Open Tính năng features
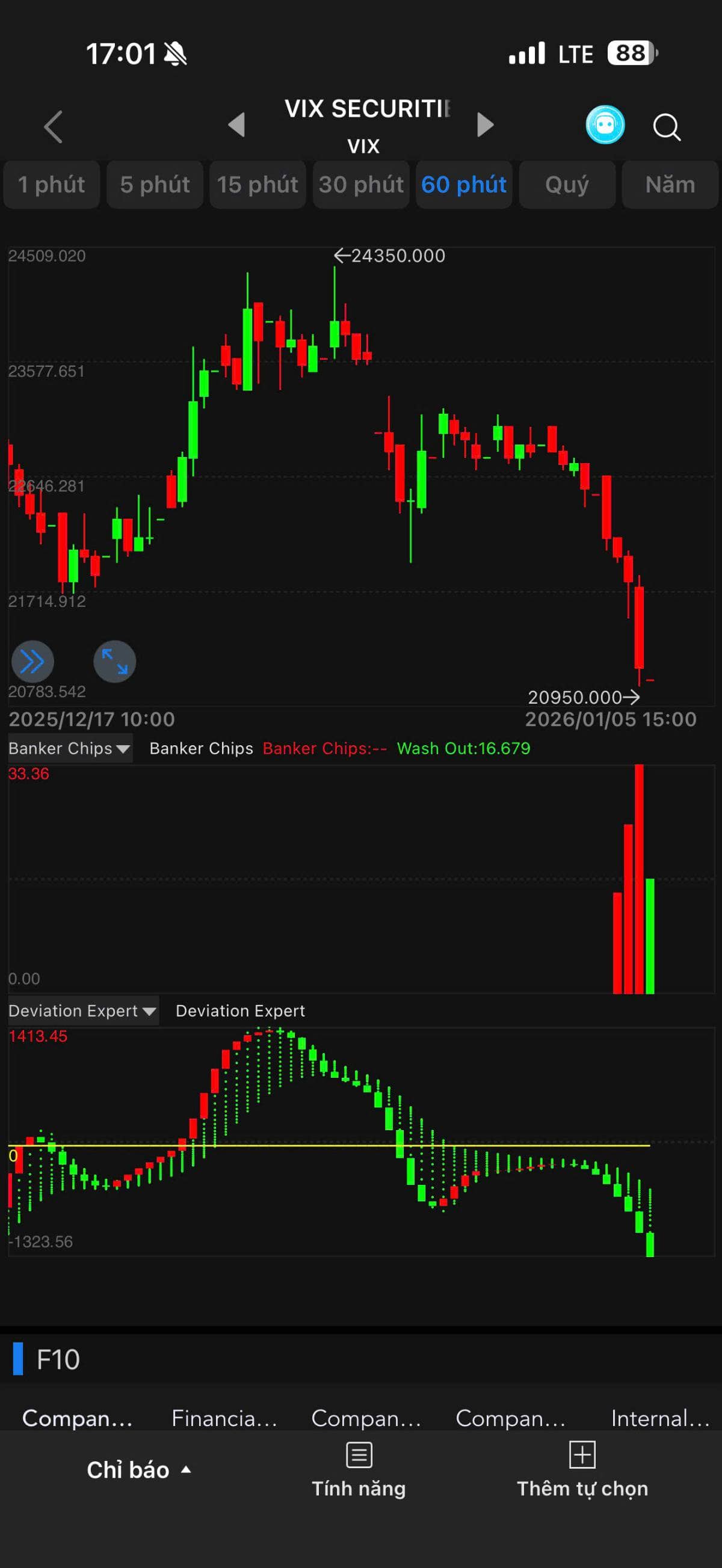Viewport: 722px width, 1568px height. (359, 1470)
